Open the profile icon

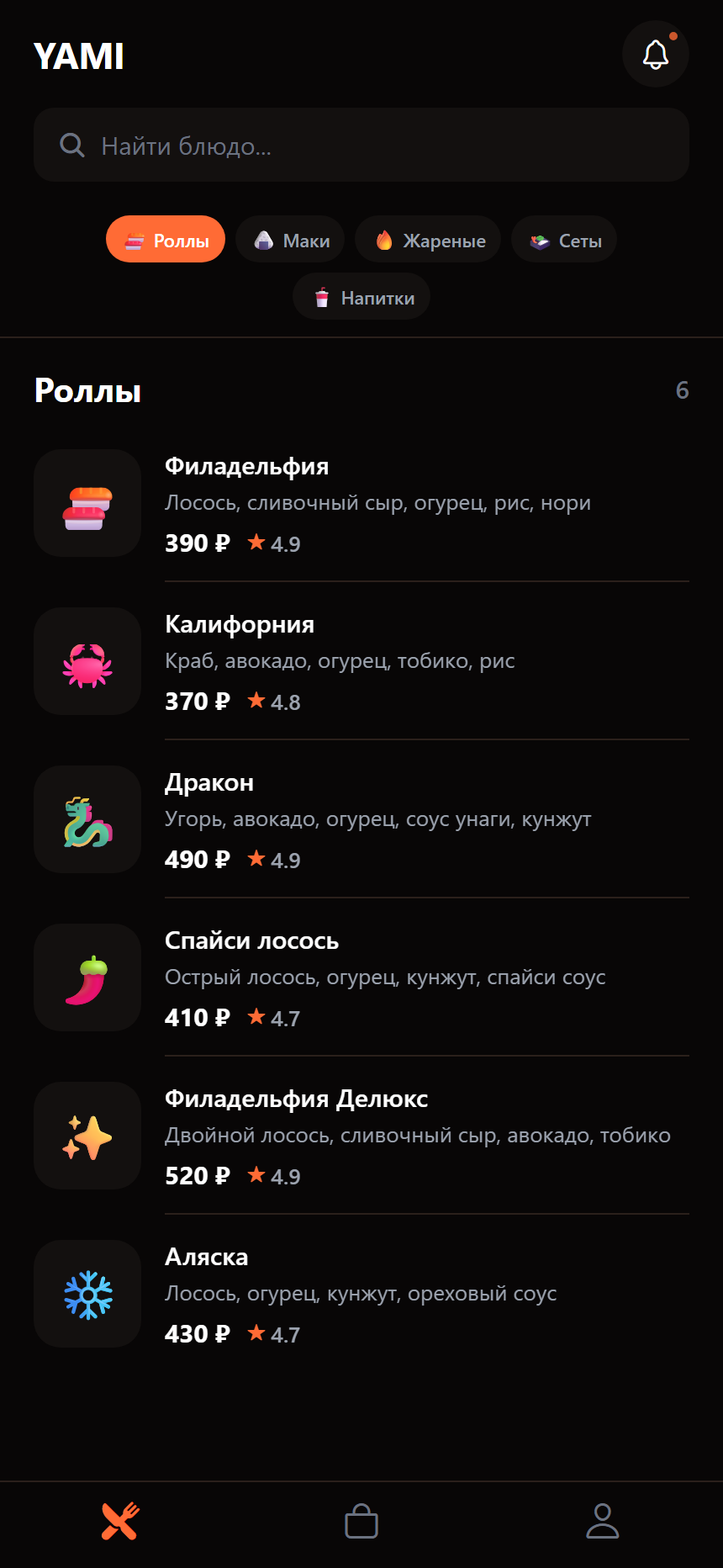tap(602, 1522)
